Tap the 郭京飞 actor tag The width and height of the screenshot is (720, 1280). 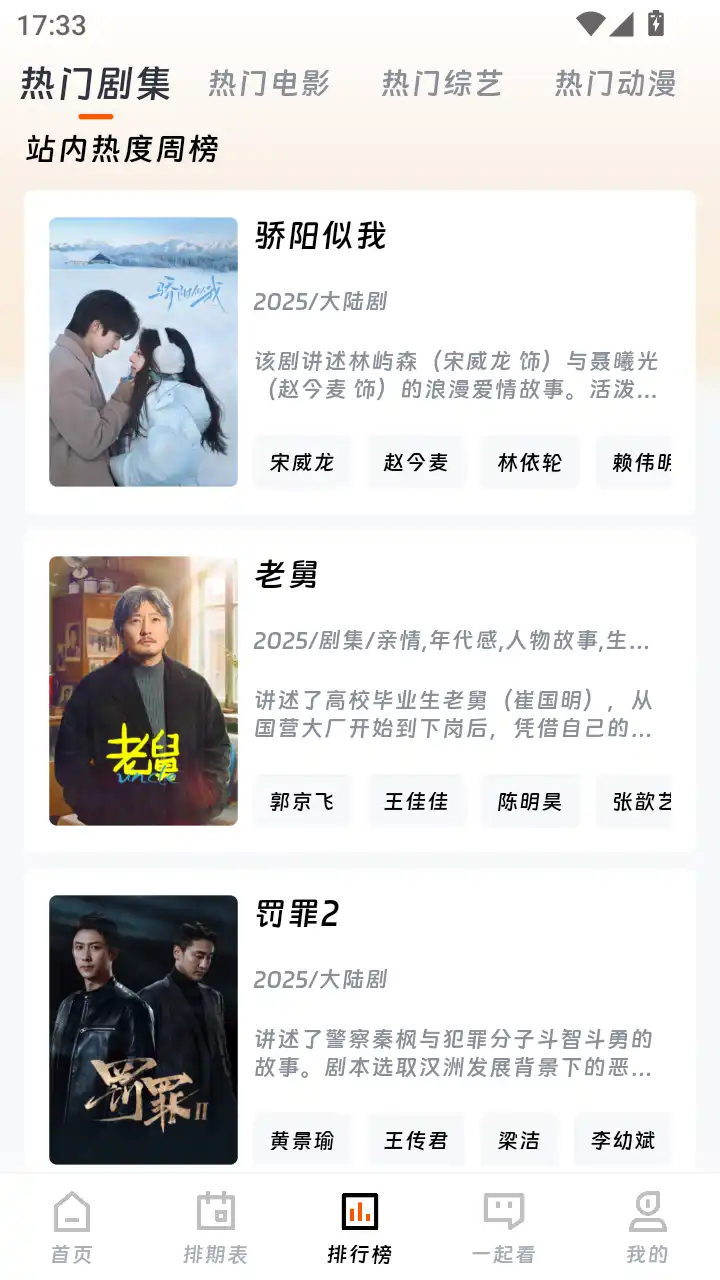pos(301,800)
